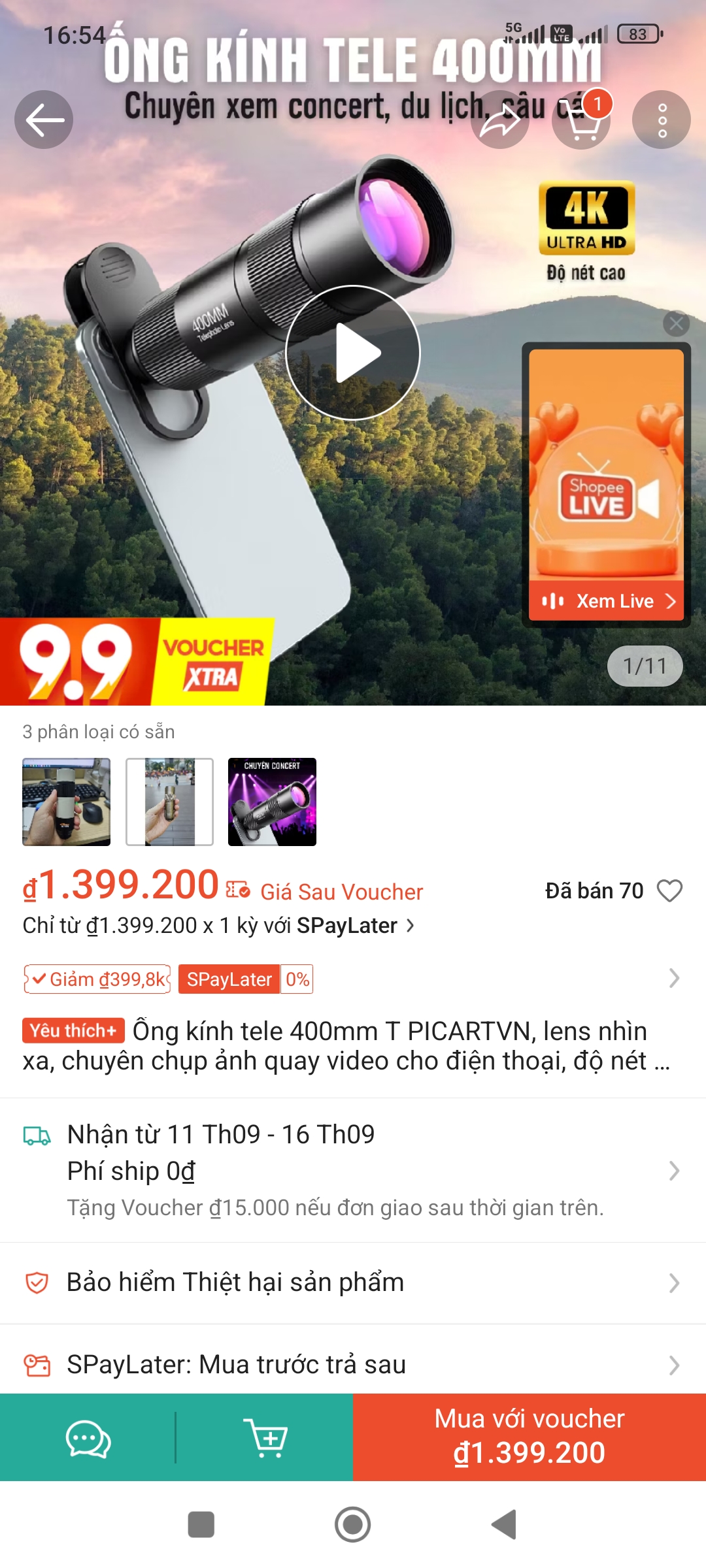Add the item to cart
Screen dimensions: 706x1568
click(x=265, y=1438)
